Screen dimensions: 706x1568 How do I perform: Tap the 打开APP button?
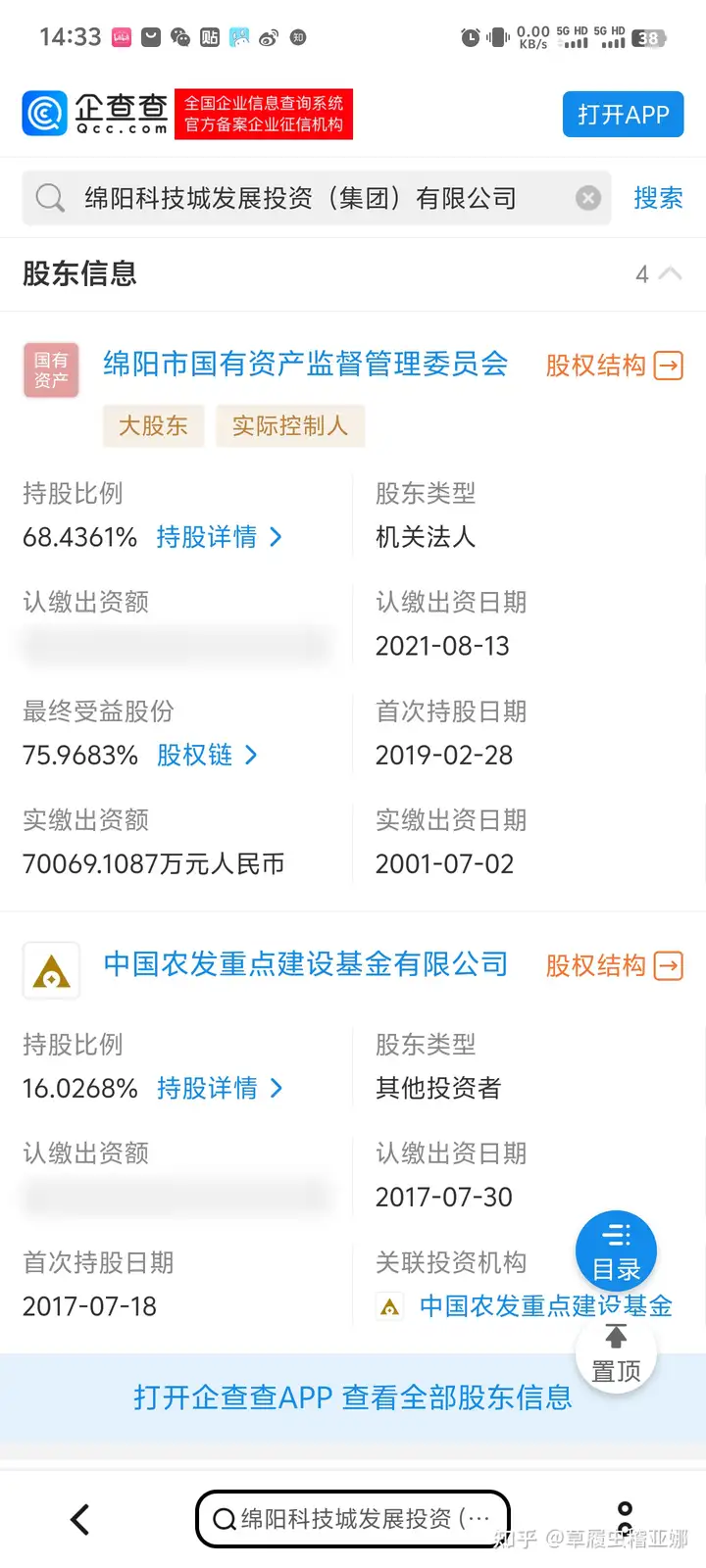[x=623, y=114]
